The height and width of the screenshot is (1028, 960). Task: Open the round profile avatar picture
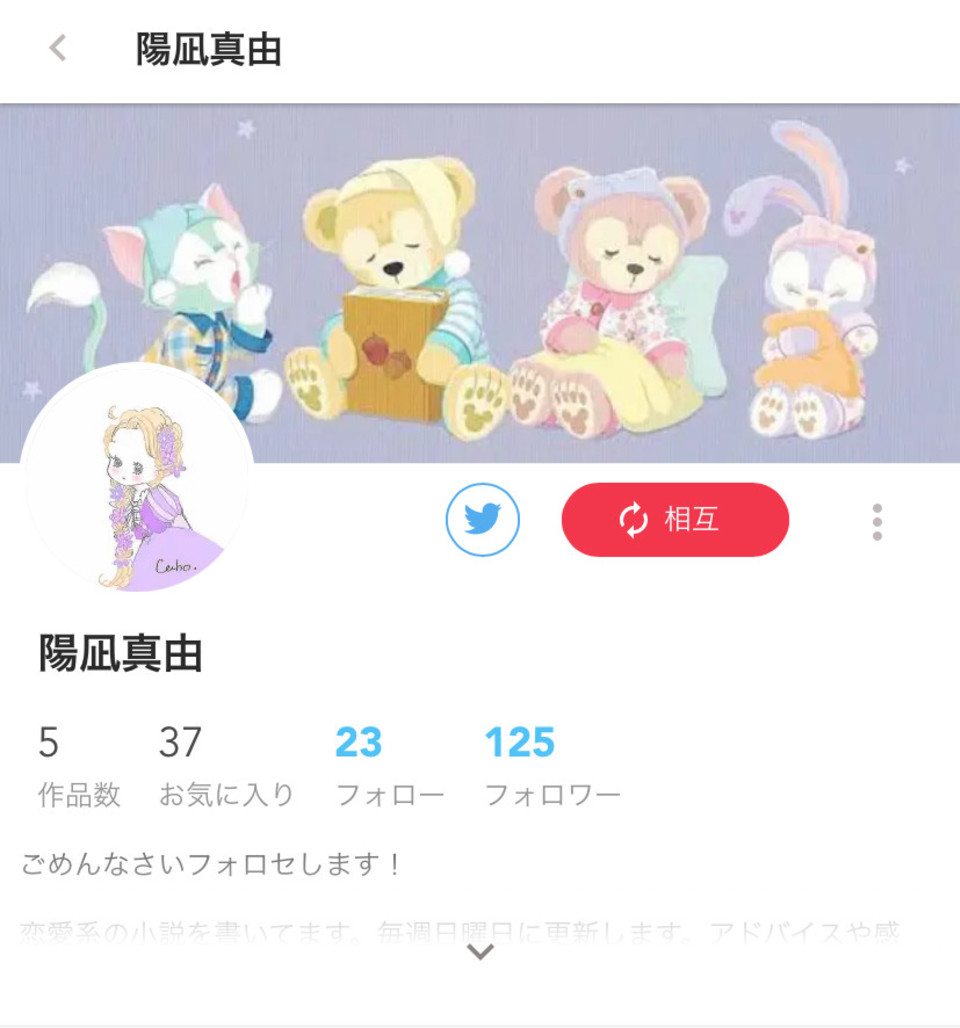coord(137,480)
